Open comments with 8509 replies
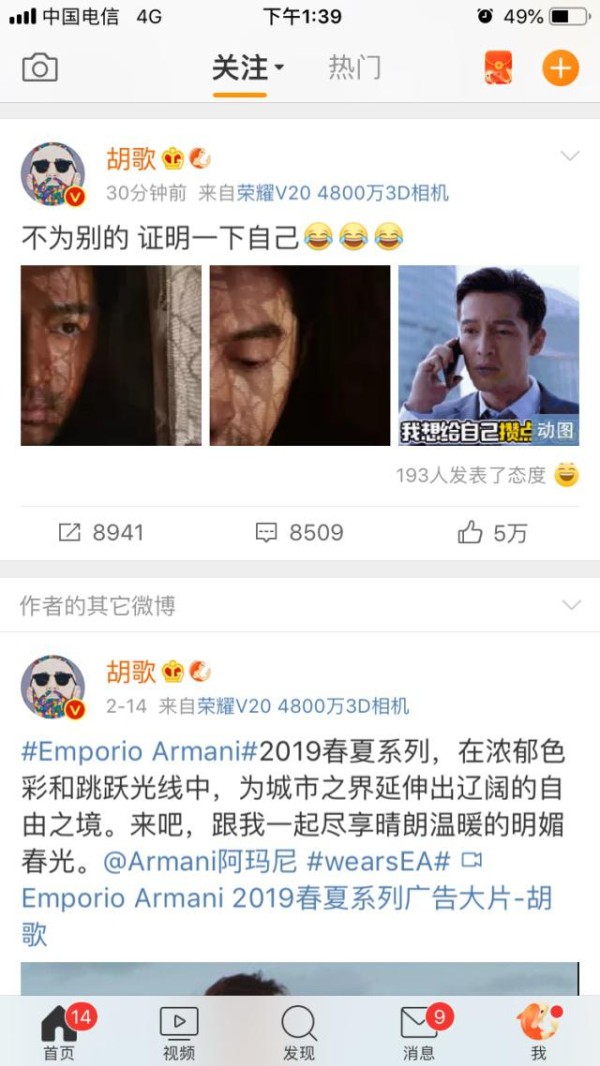This screenshot has width=600, height=1066. (299, 533)
